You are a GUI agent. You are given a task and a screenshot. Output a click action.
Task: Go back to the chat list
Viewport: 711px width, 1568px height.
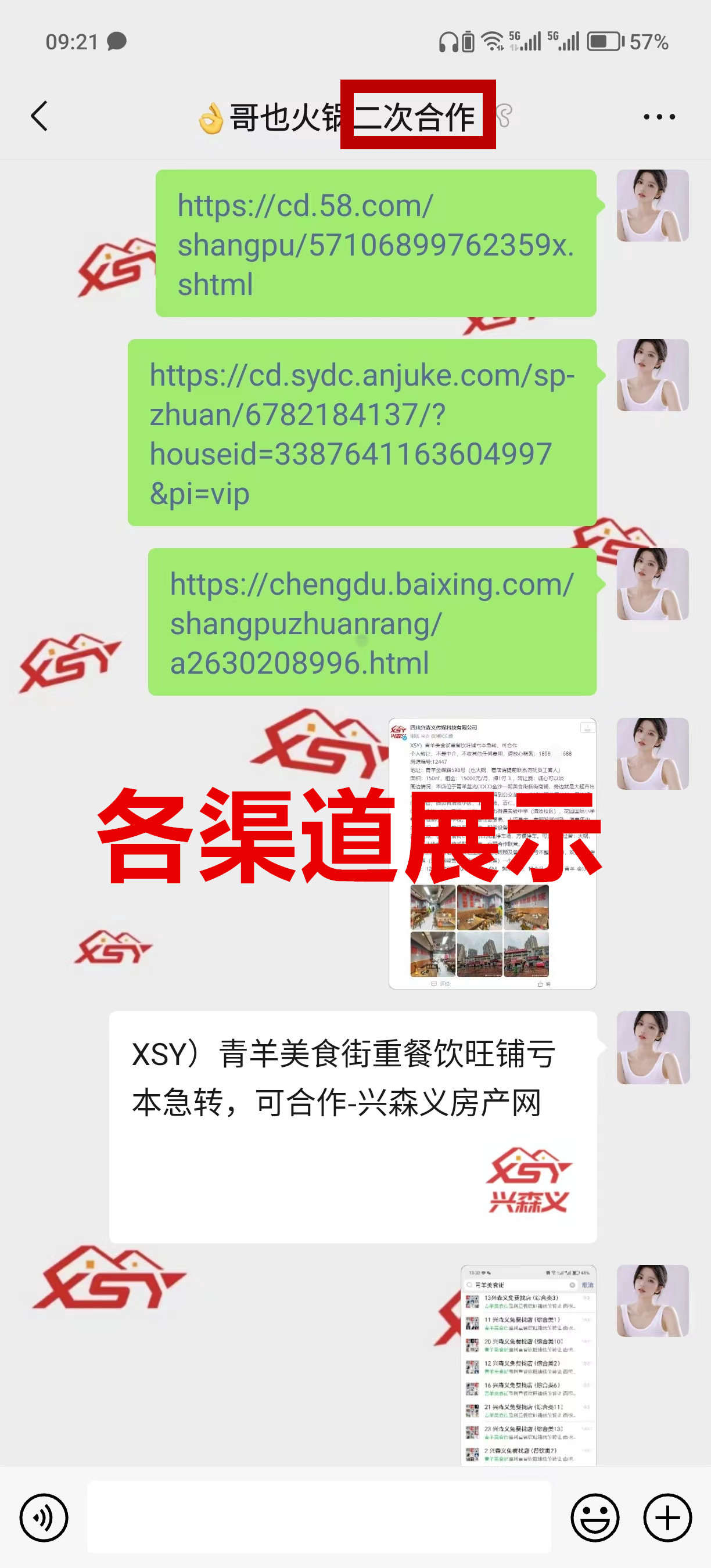click(x=39, y=116)
